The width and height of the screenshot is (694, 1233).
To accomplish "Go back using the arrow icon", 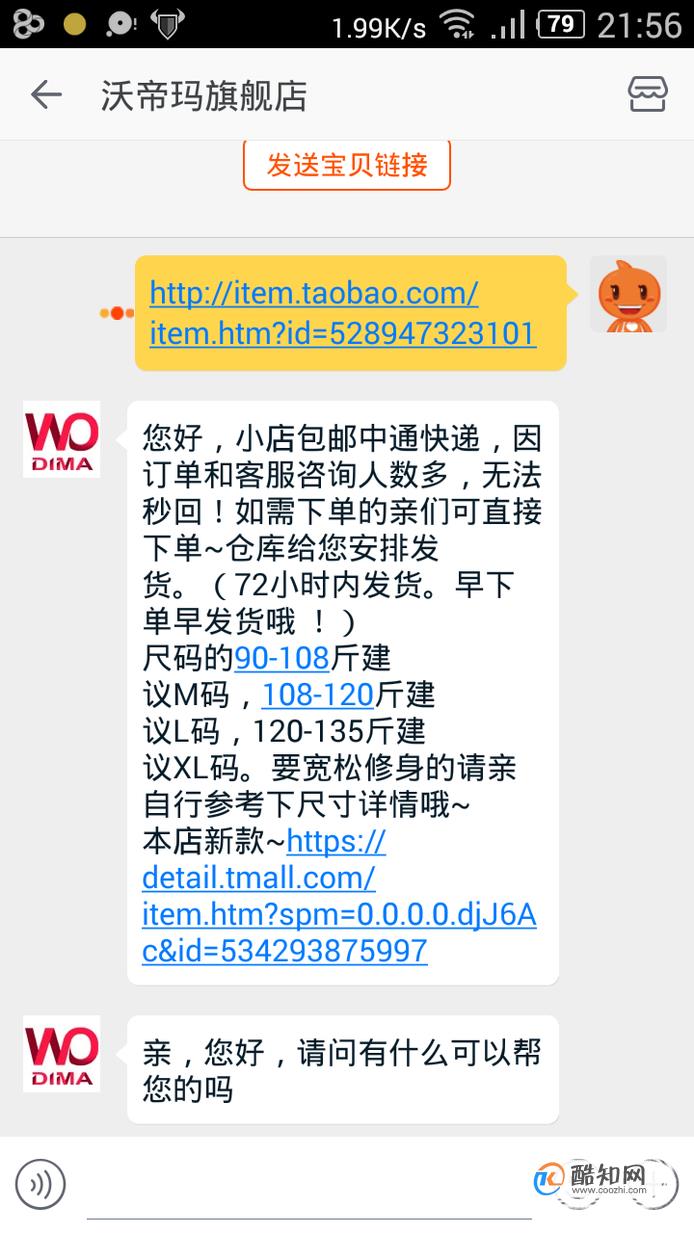I will pos(46,95).
